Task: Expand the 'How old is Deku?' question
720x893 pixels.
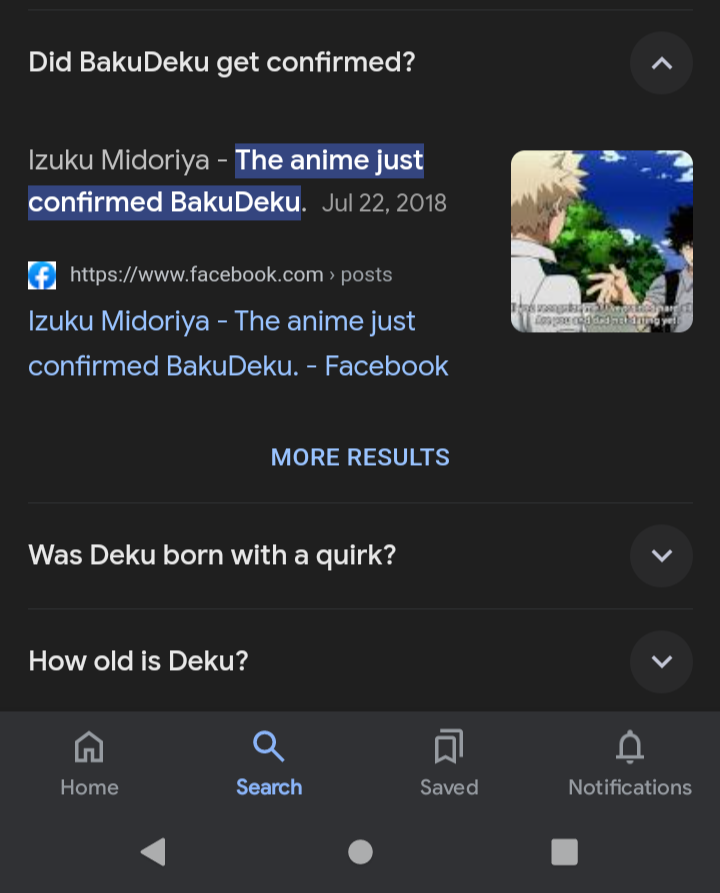Action: 660,661
